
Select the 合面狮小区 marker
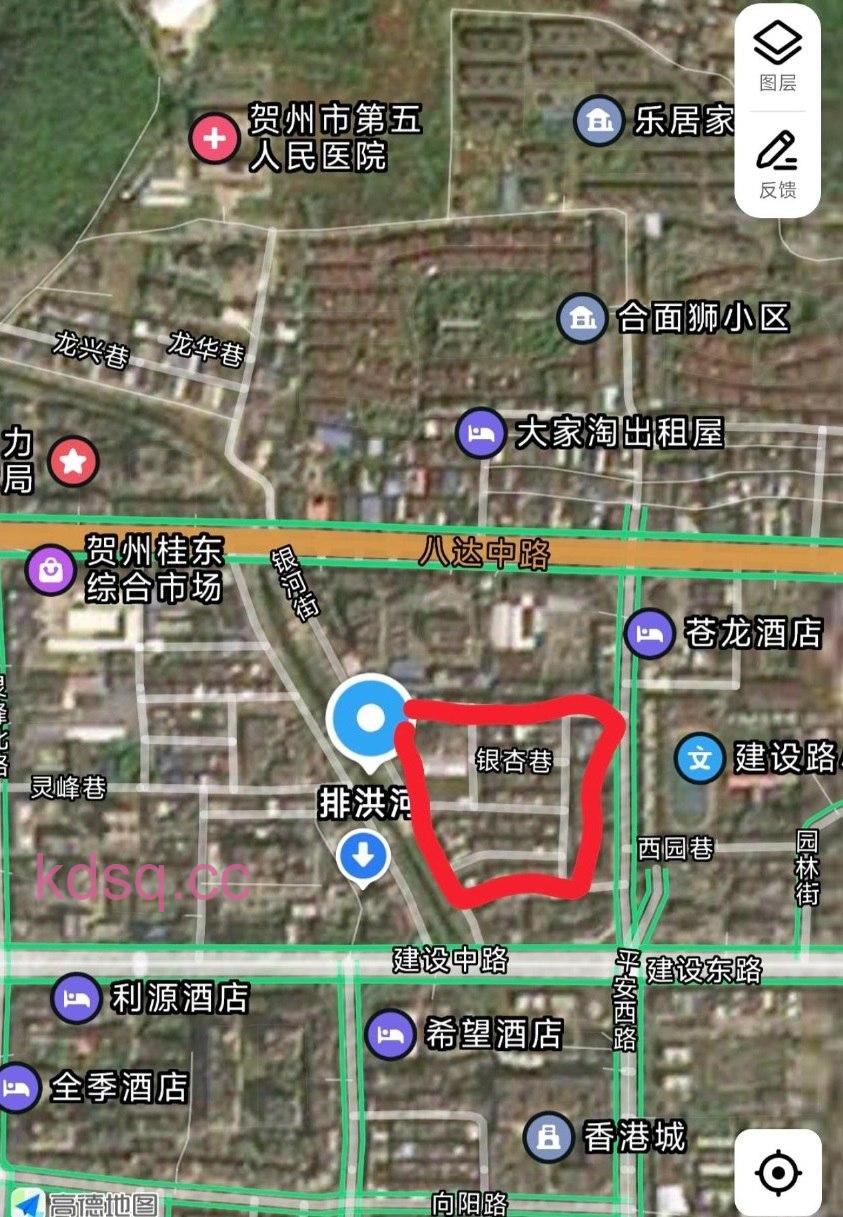581,318
